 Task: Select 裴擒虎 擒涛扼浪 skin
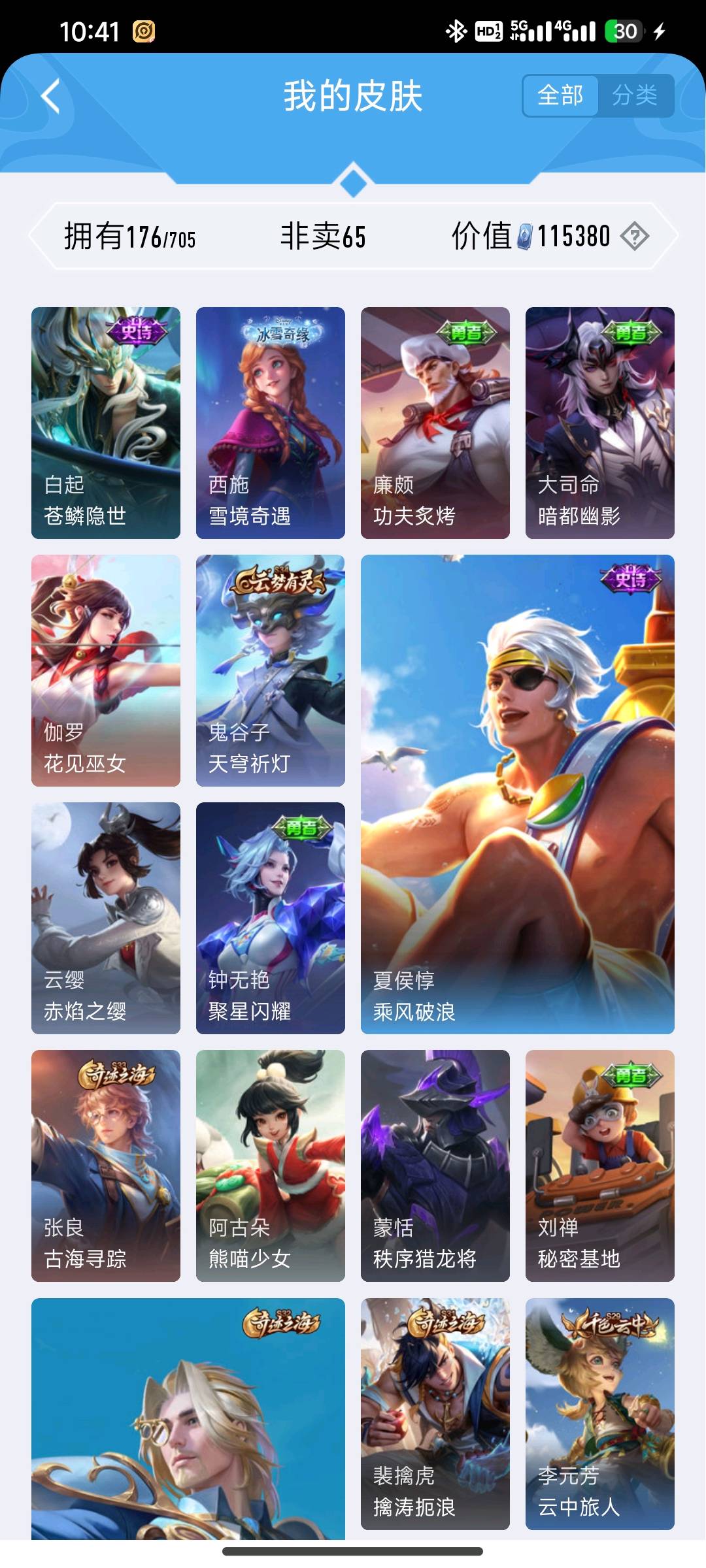point(435,1414)
